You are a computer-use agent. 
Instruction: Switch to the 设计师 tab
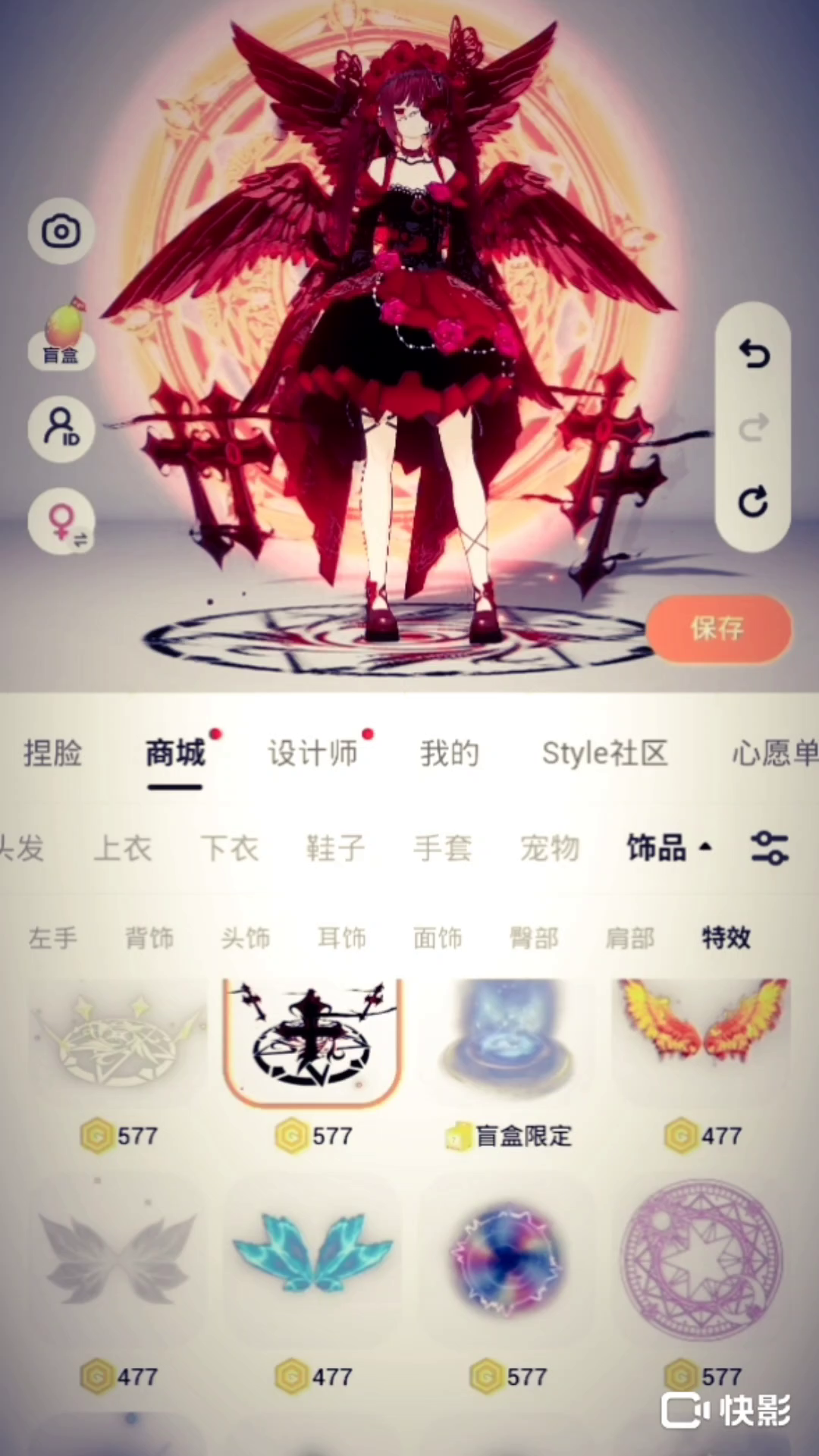[312, 753]
